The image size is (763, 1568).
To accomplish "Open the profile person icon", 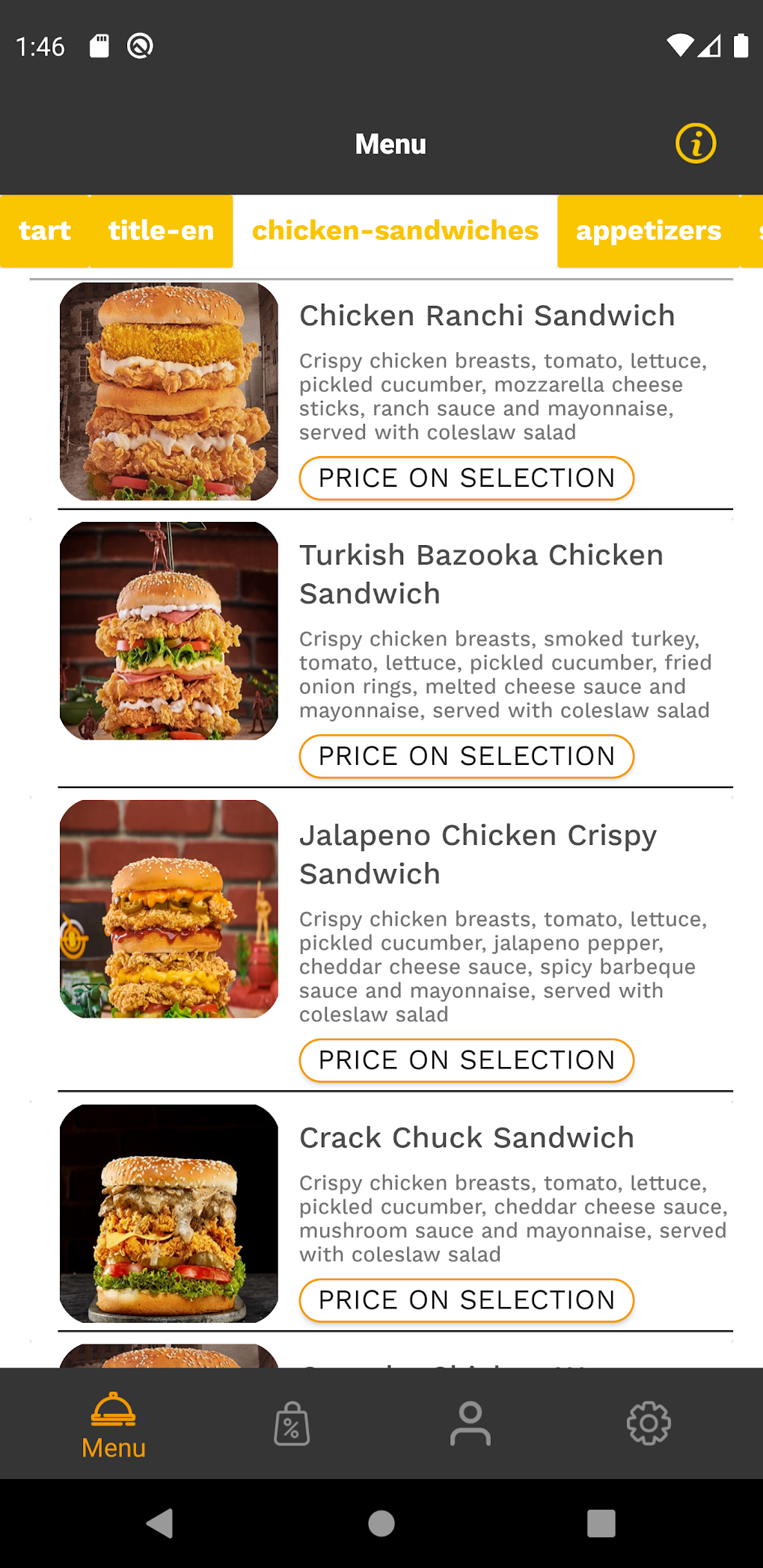I will pos(470,1423).
